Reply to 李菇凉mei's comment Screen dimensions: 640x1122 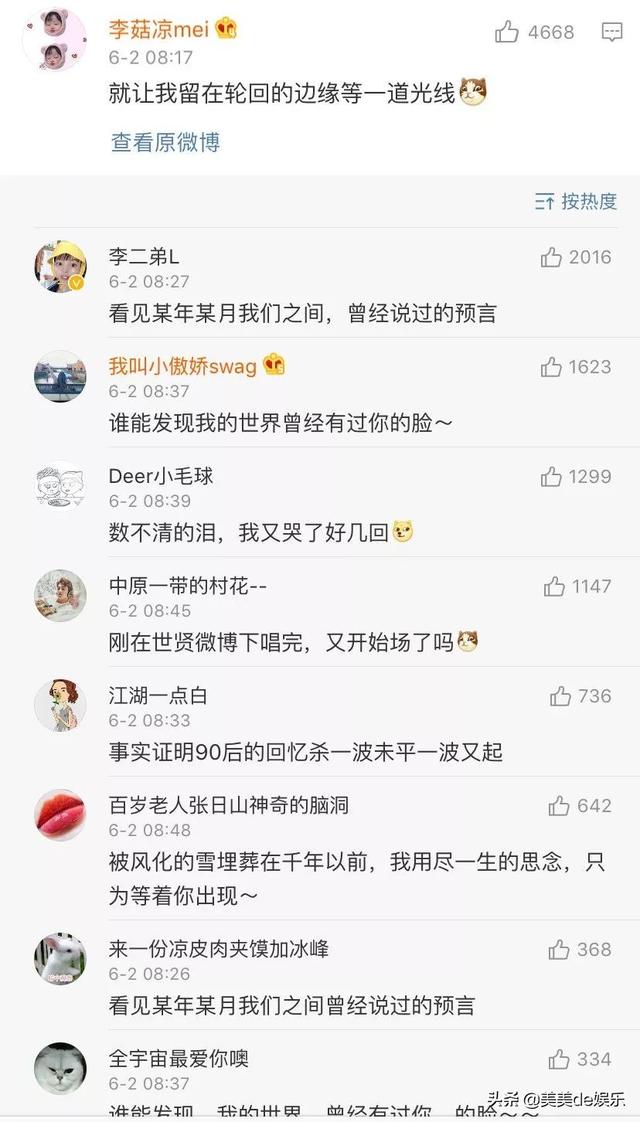pyautogui.click(x=612, y=32)
